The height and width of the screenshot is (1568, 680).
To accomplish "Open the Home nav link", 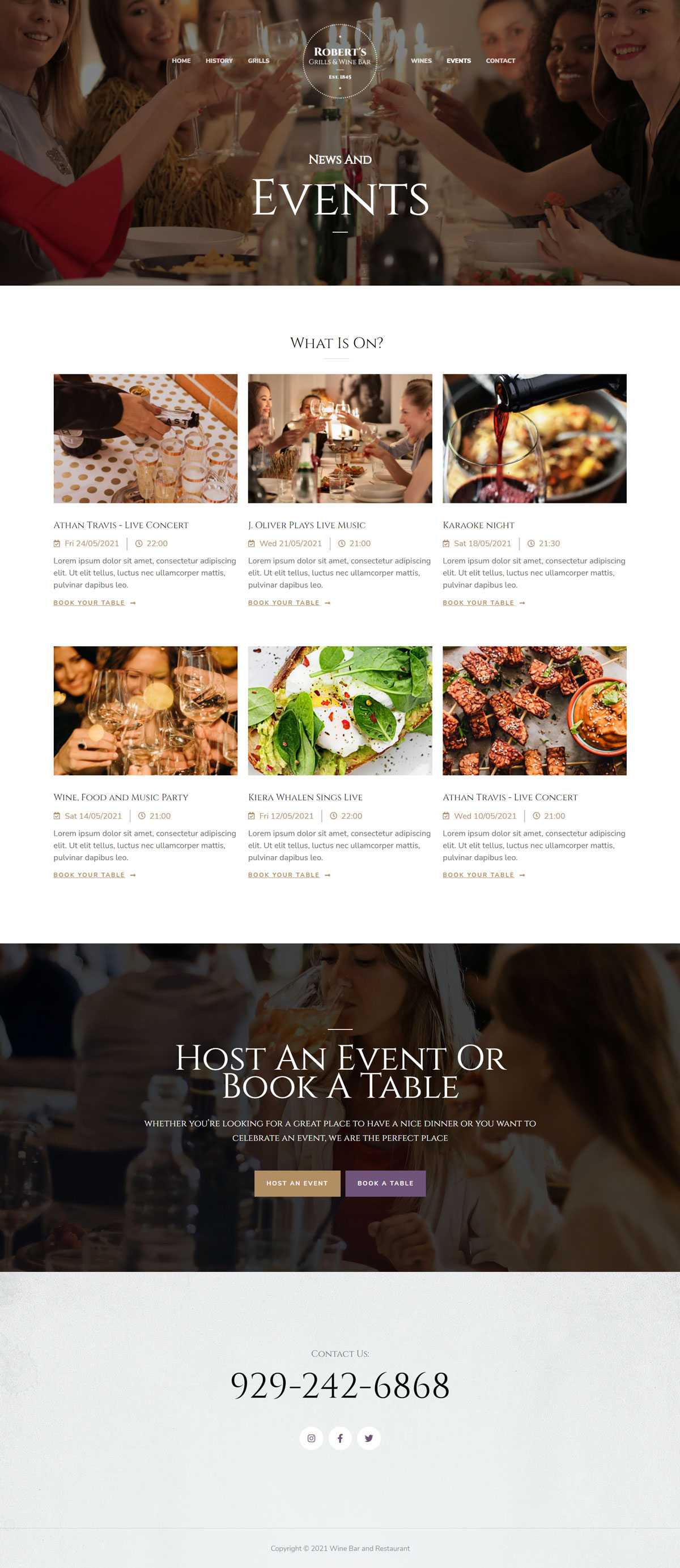I will [x=181, y=61].
